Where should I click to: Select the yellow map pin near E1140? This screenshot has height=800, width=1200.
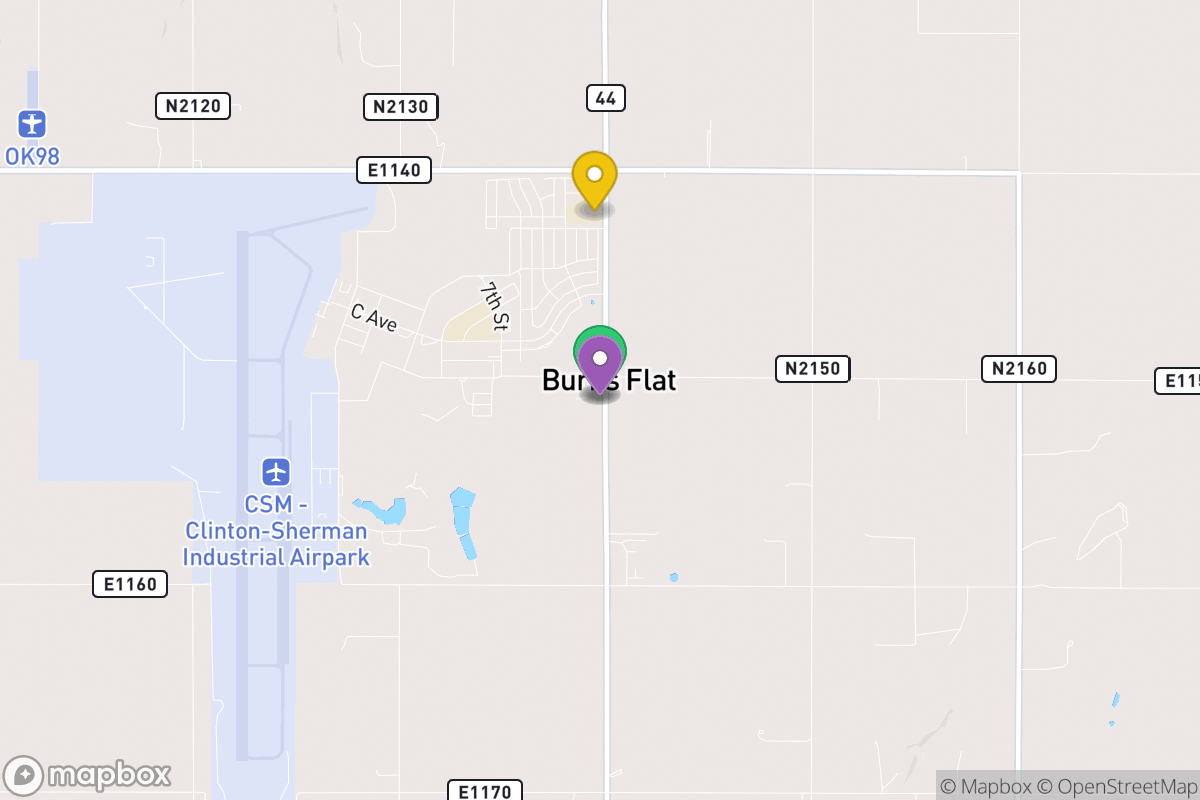click(594, 176)
